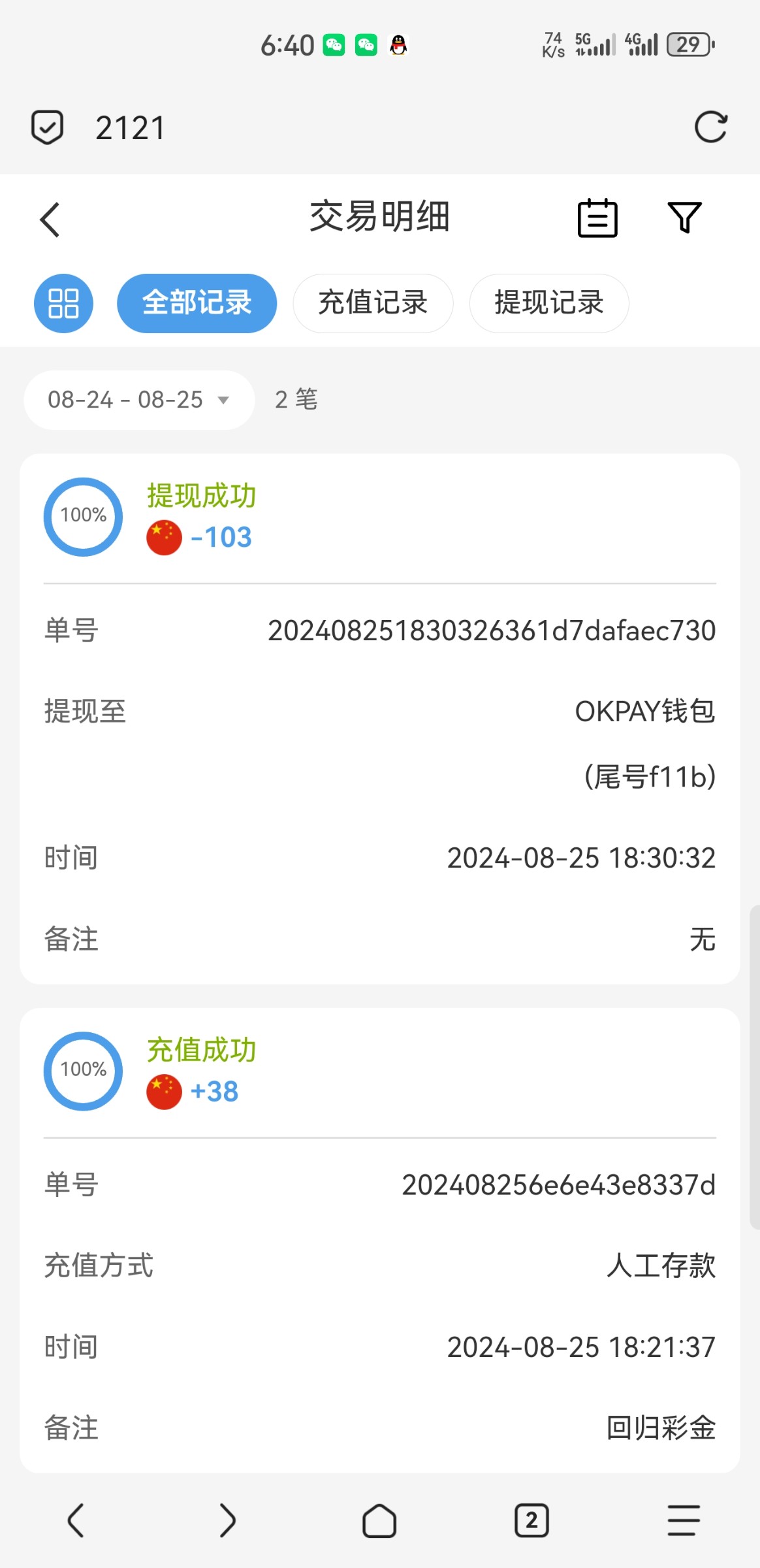Expand the 08-24 - 08-25 date range dropdown
The width and height of the screenshot is (760, 1568).
point(139,400)
